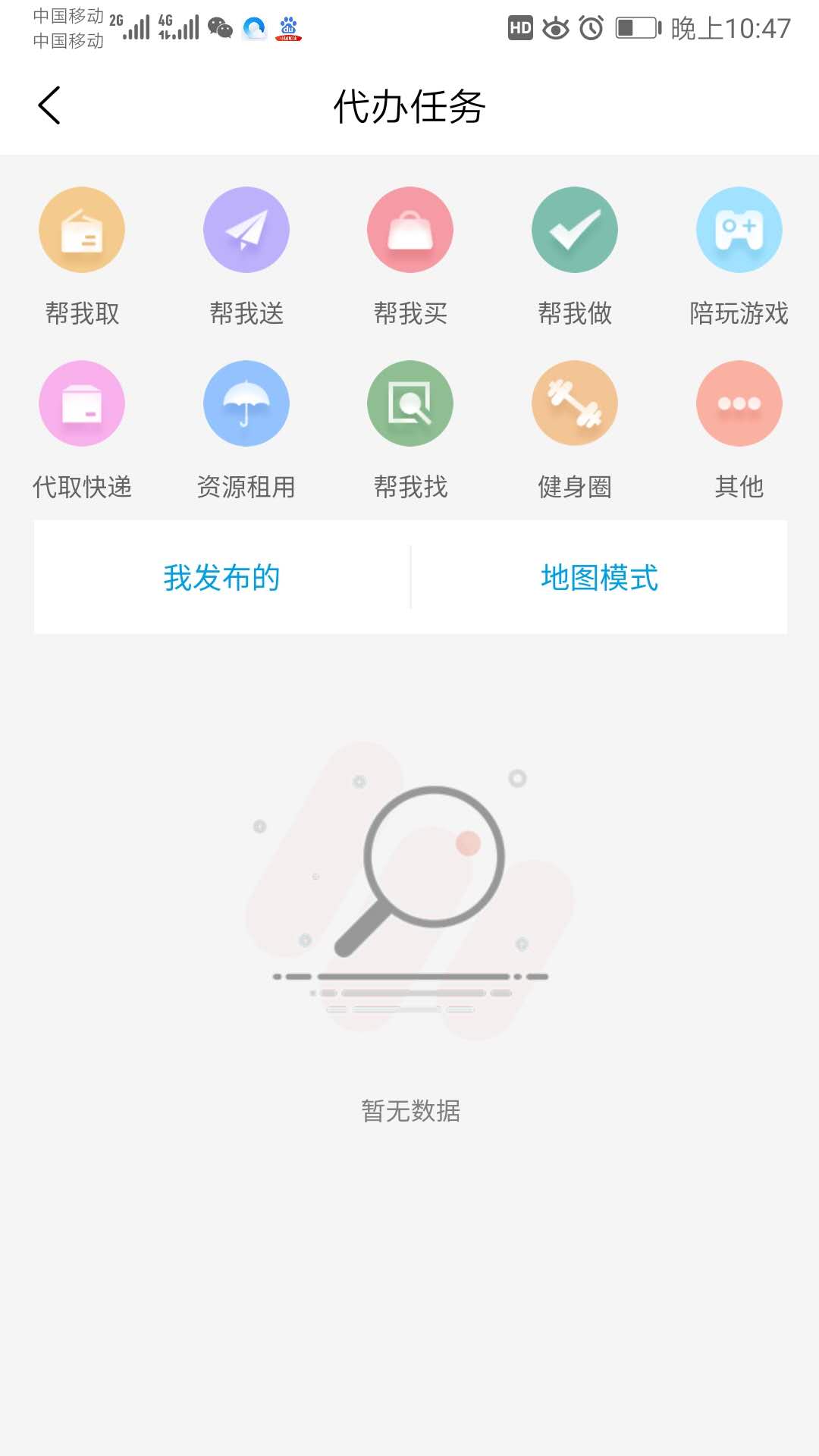Select the 帮我做 checkmark task icon

coord(573,229)
